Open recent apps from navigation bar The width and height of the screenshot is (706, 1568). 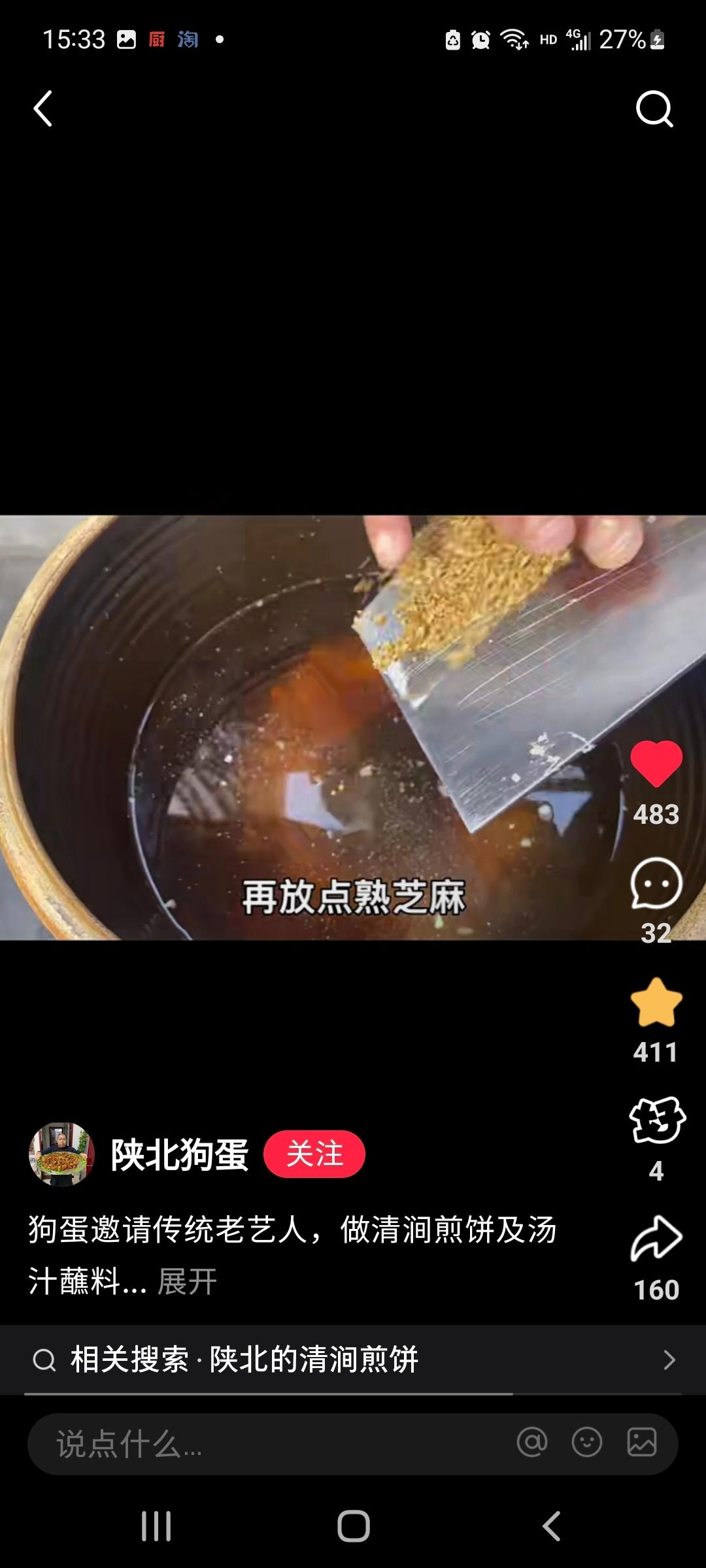coord(156,1527)
